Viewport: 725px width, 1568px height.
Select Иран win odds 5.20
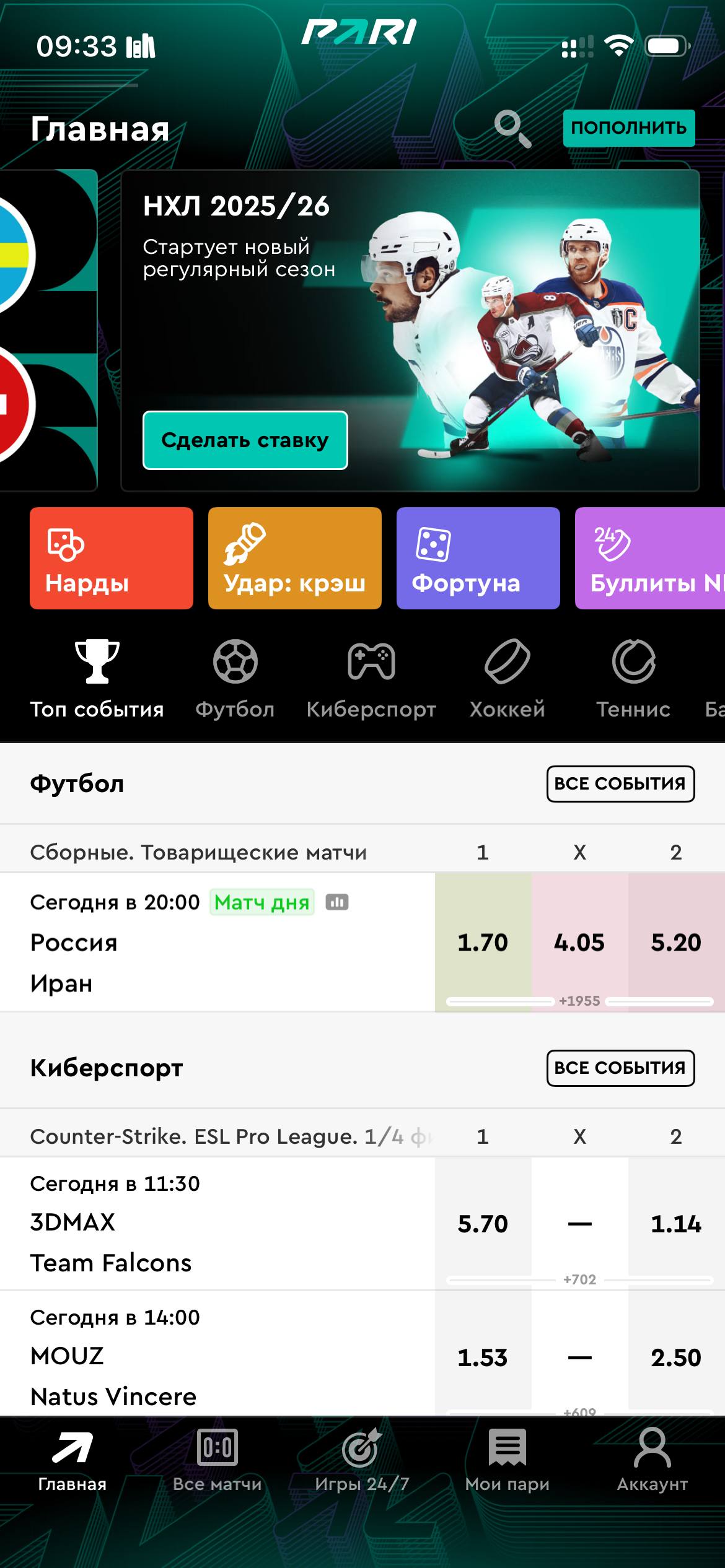[x=675, y=943]
